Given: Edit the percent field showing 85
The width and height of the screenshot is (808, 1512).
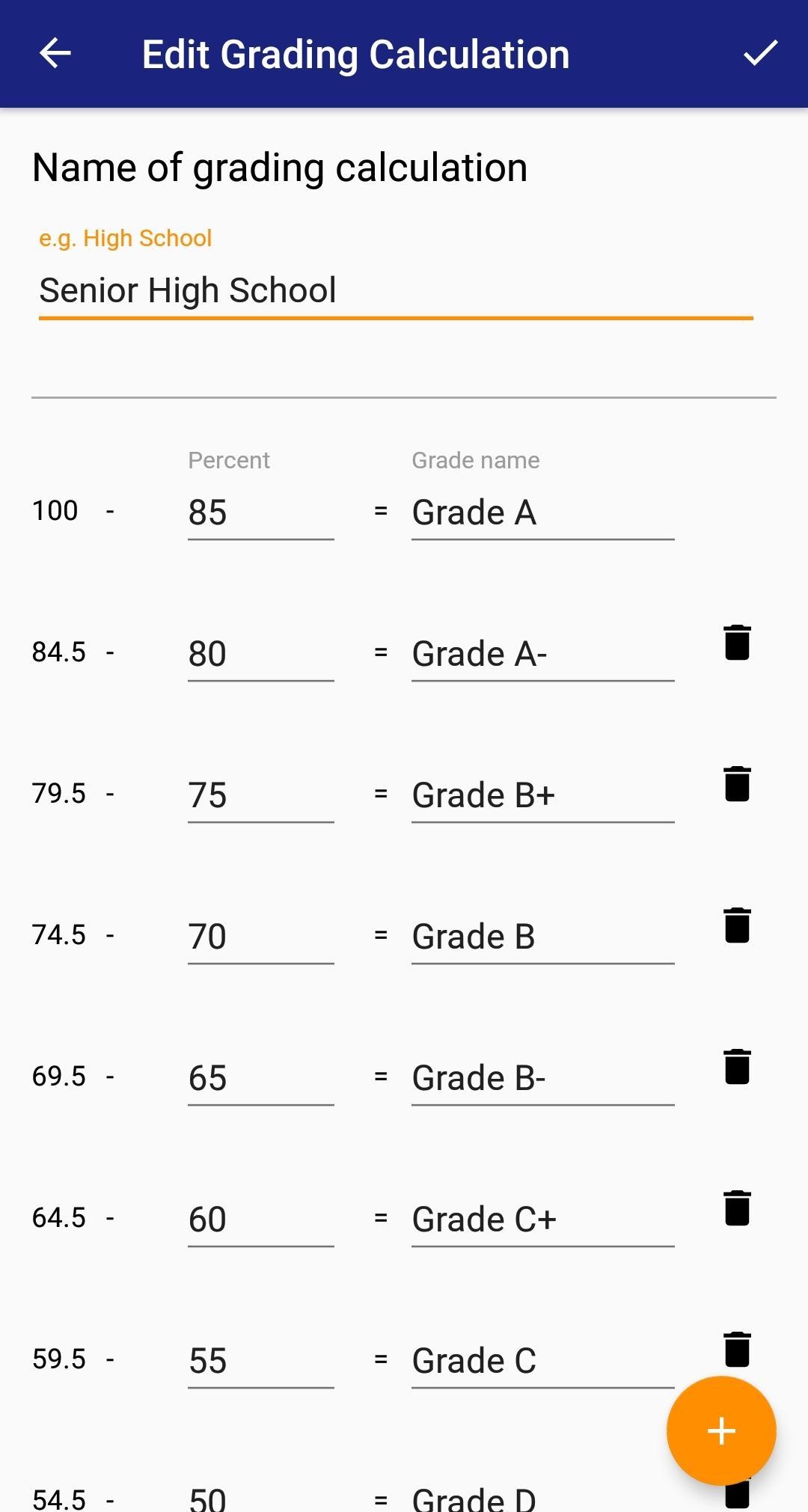Looking at the screenshot, I should click(260, 513).
